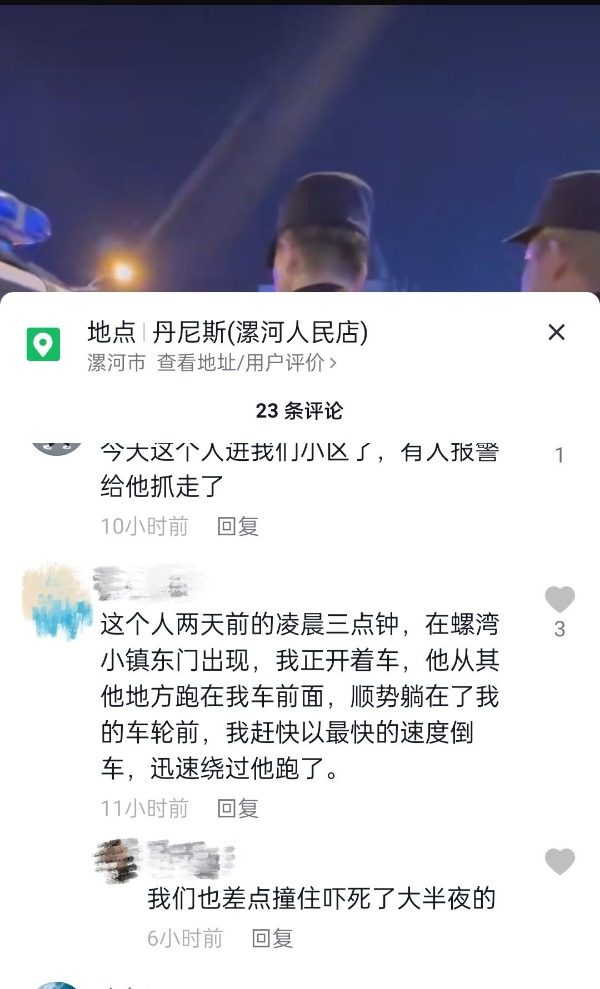Open avatar of the 6小时前 replier

click(x=117, y=860)
